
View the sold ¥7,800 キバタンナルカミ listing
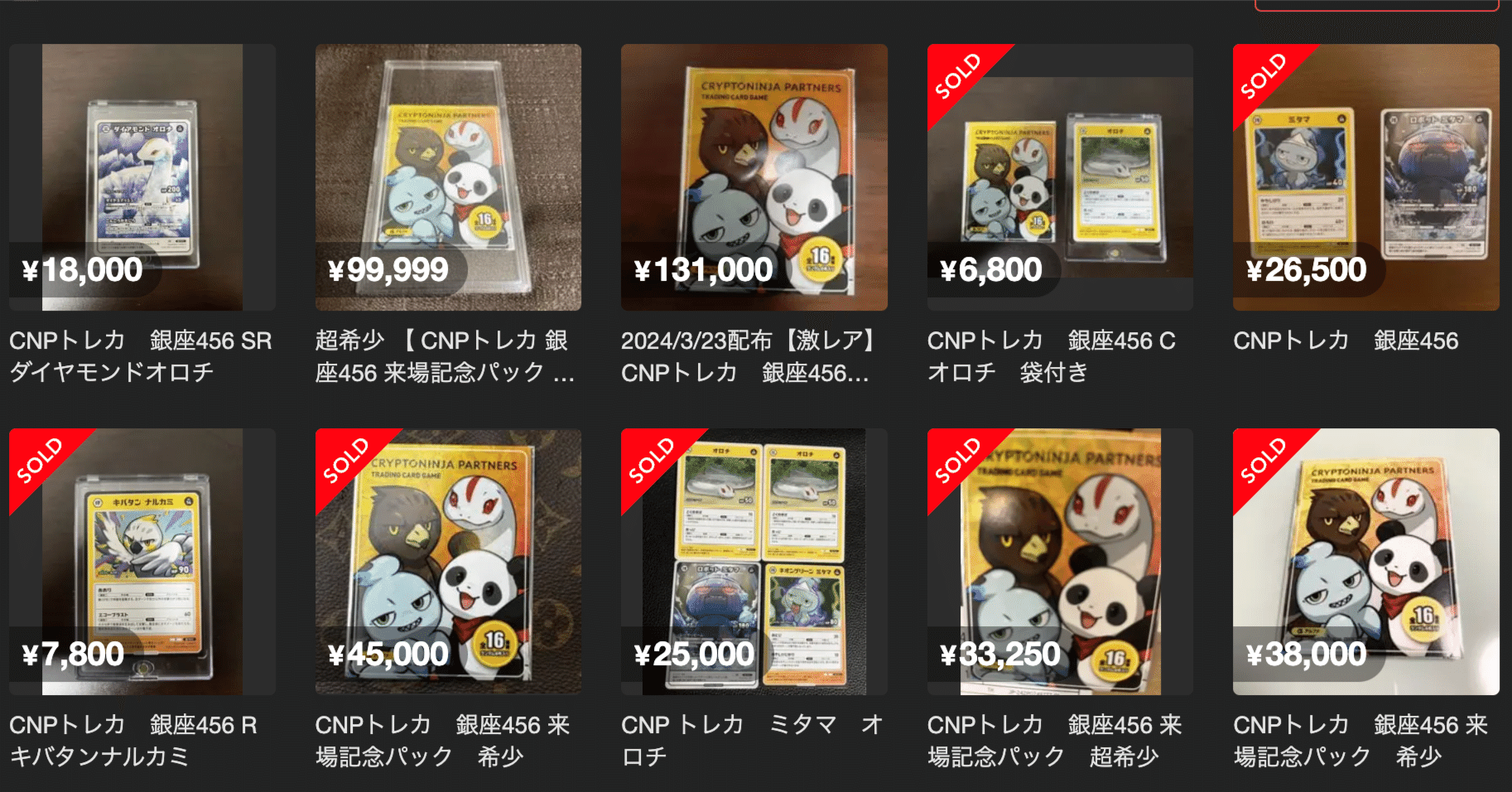pos(142,561)
